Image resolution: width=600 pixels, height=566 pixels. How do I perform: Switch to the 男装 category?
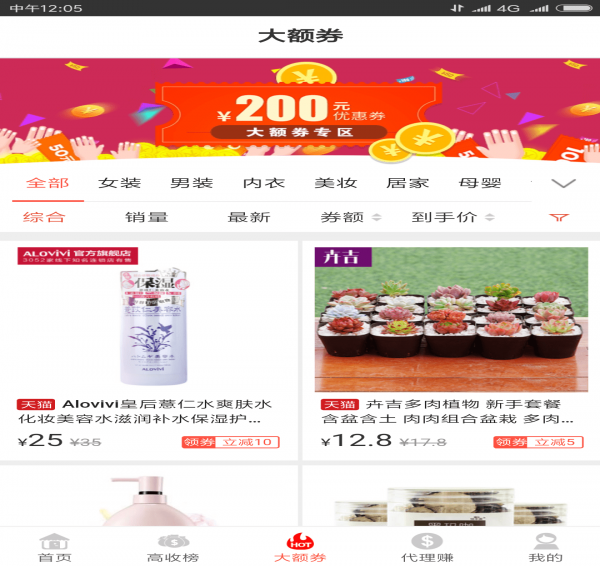(191, 183)
